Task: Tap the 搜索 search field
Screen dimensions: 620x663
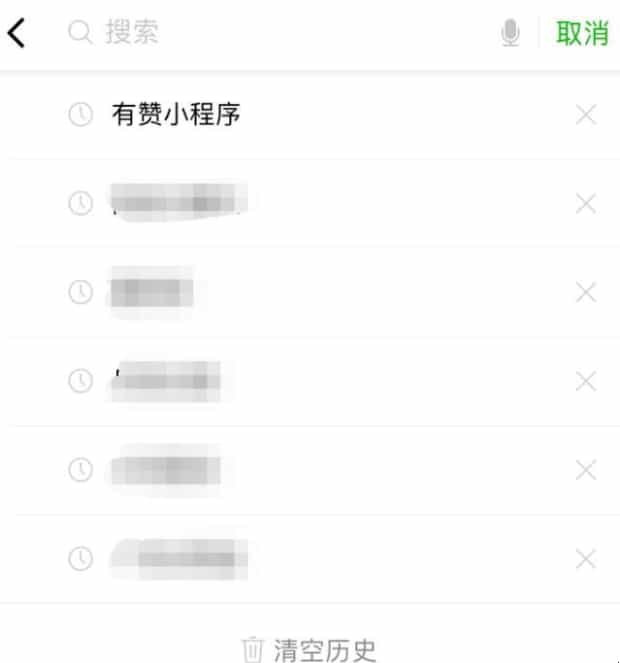Action: 280,33
